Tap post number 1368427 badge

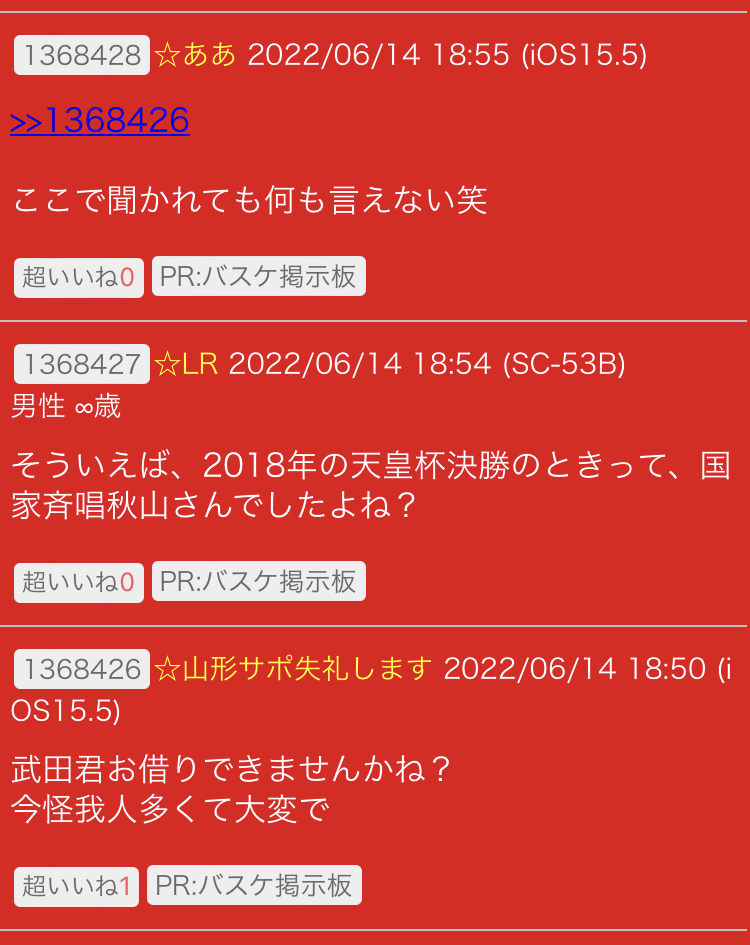coord(82,364)
